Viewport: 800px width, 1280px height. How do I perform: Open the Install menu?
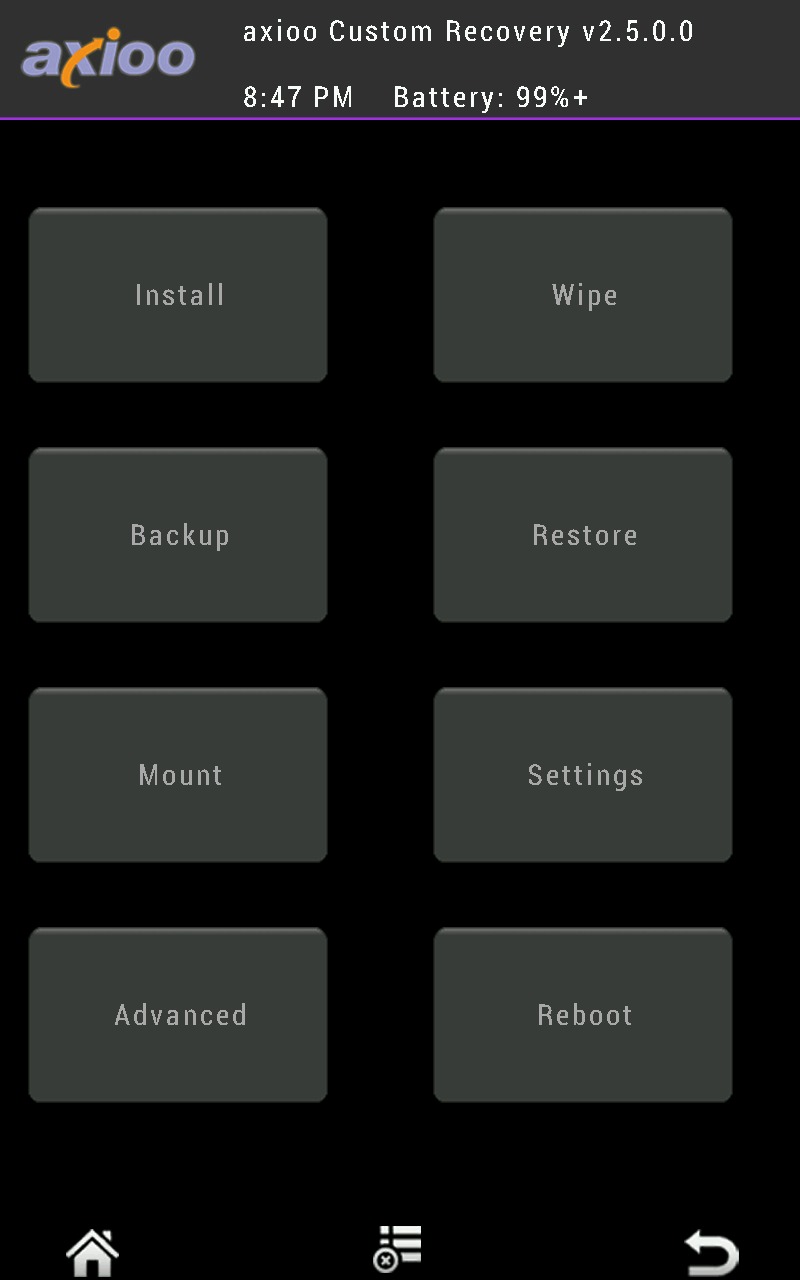click(178, 295)
